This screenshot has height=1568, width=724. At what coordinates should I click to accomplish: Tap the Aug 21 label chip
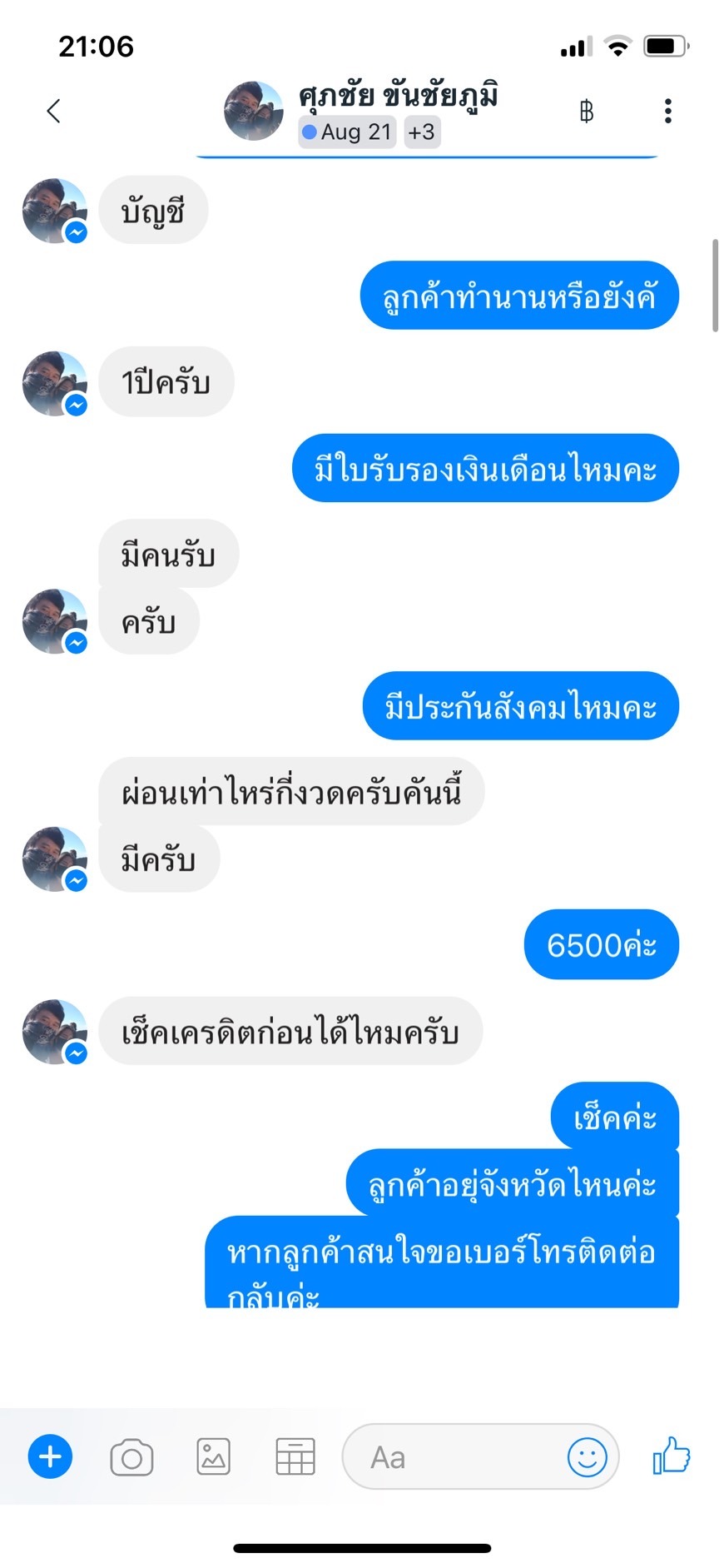(347, 132)
